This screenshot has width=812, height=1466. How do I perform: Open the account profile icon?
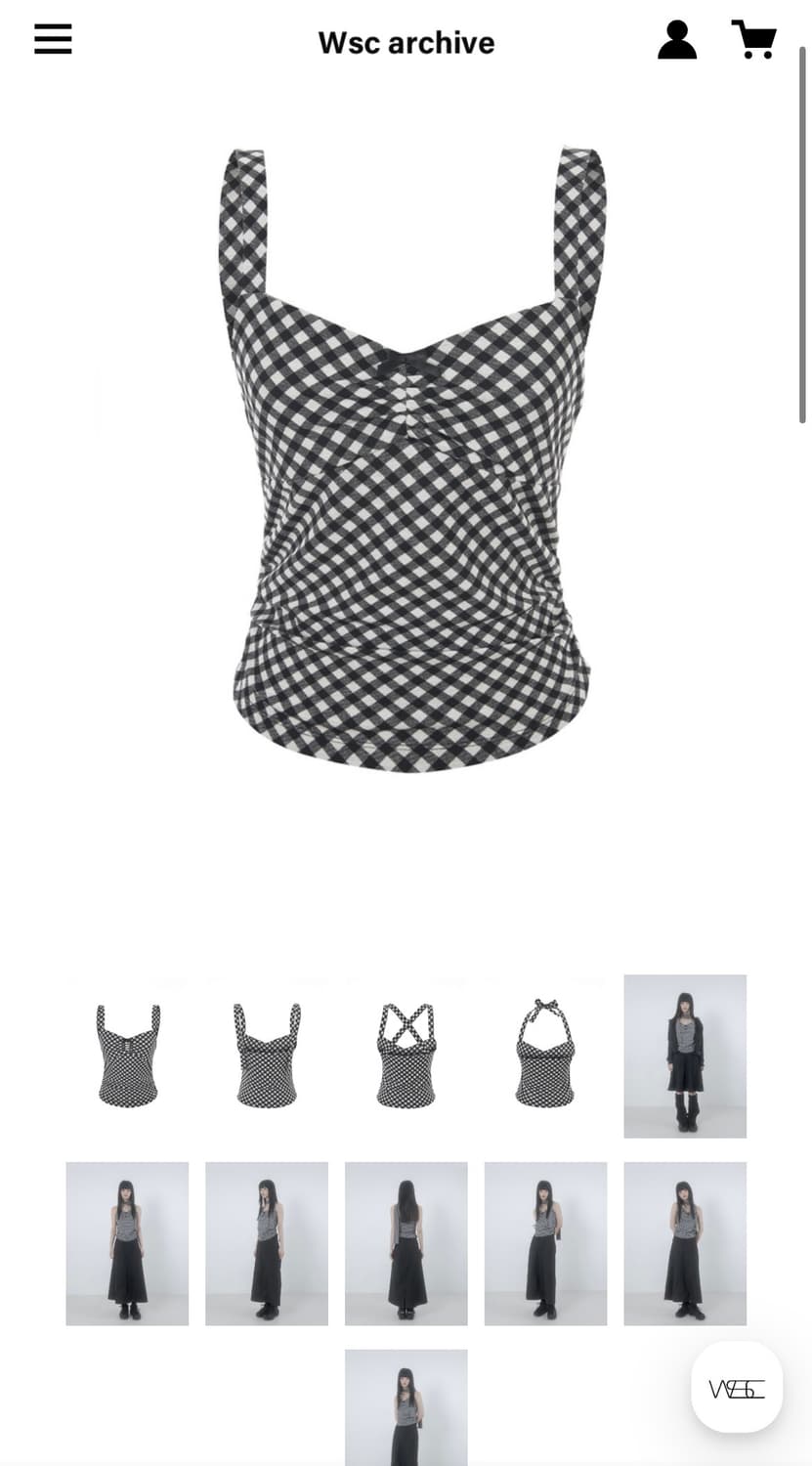tap(677, 40)
